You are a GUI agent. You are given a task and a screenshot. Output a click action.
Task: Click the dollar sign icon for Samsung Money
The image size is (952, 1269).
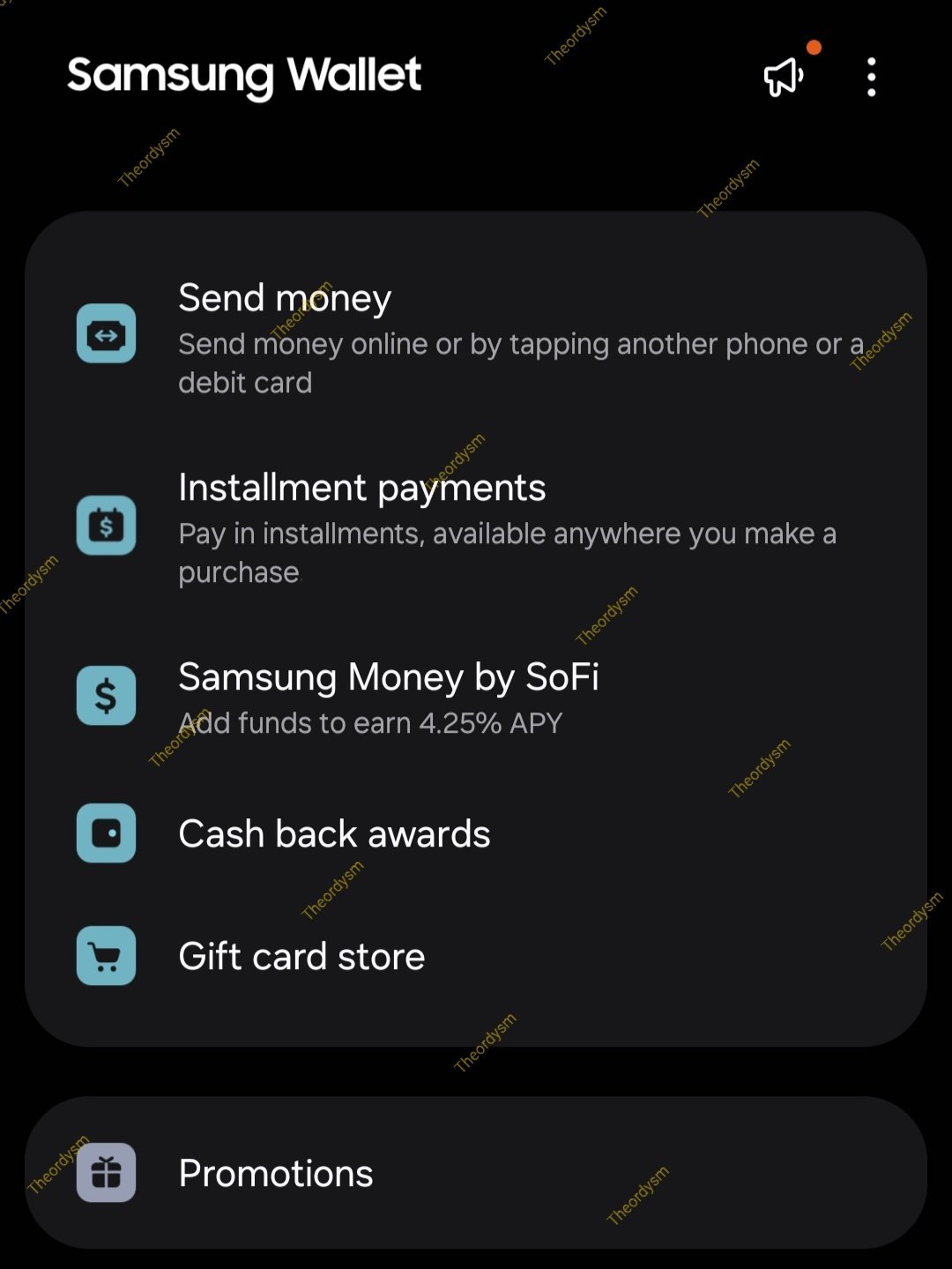point(106,696)
